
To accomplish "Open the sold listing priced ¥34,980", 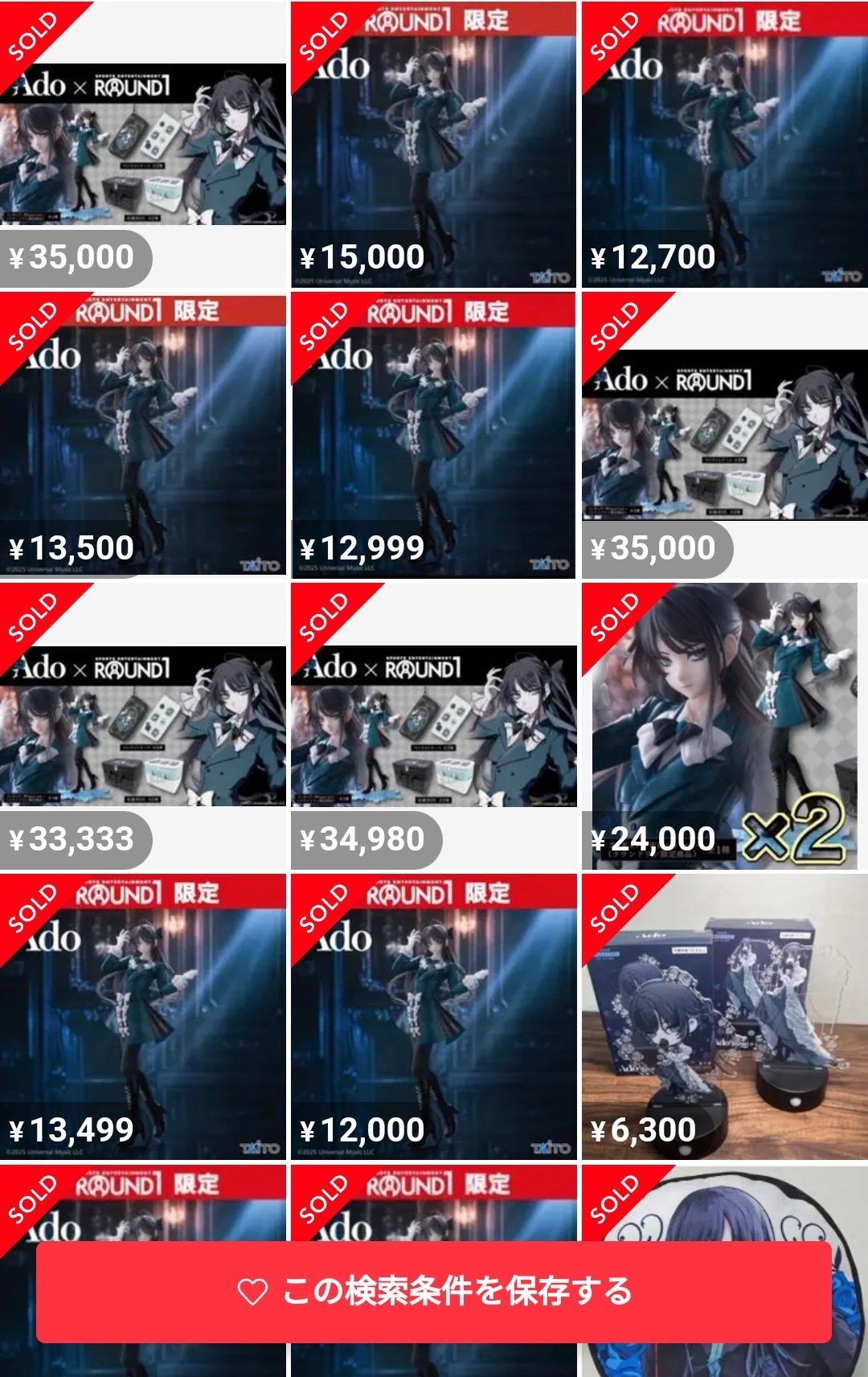I will (x=433, y=726).
